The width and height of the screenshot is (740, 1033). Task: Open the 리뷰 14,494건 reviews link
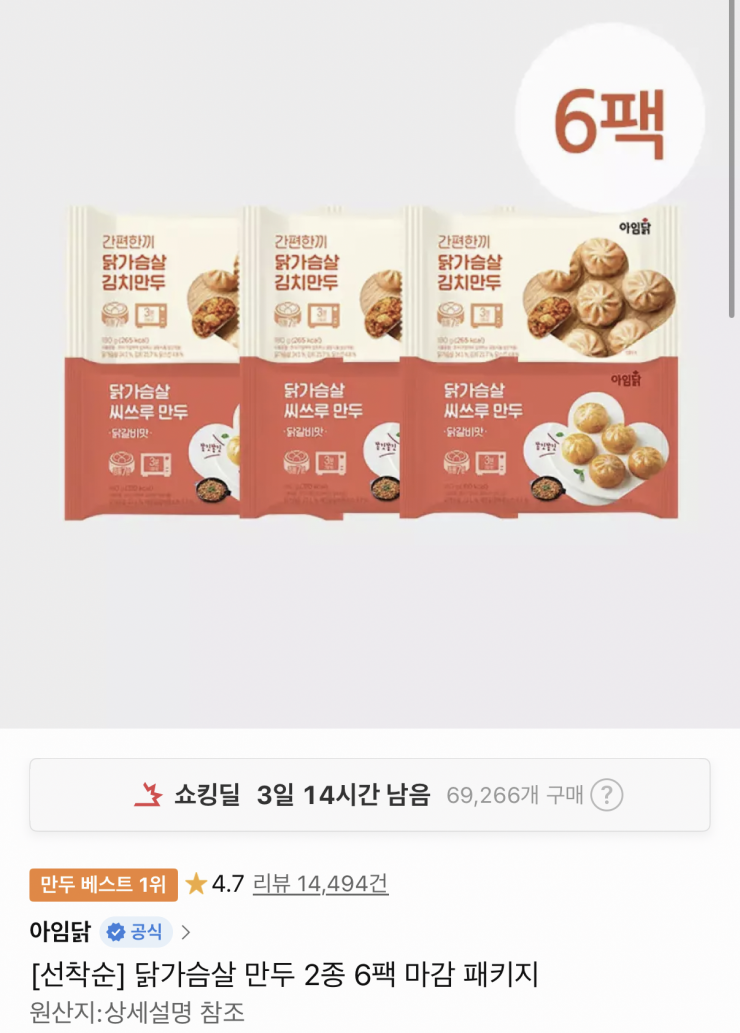320,884
